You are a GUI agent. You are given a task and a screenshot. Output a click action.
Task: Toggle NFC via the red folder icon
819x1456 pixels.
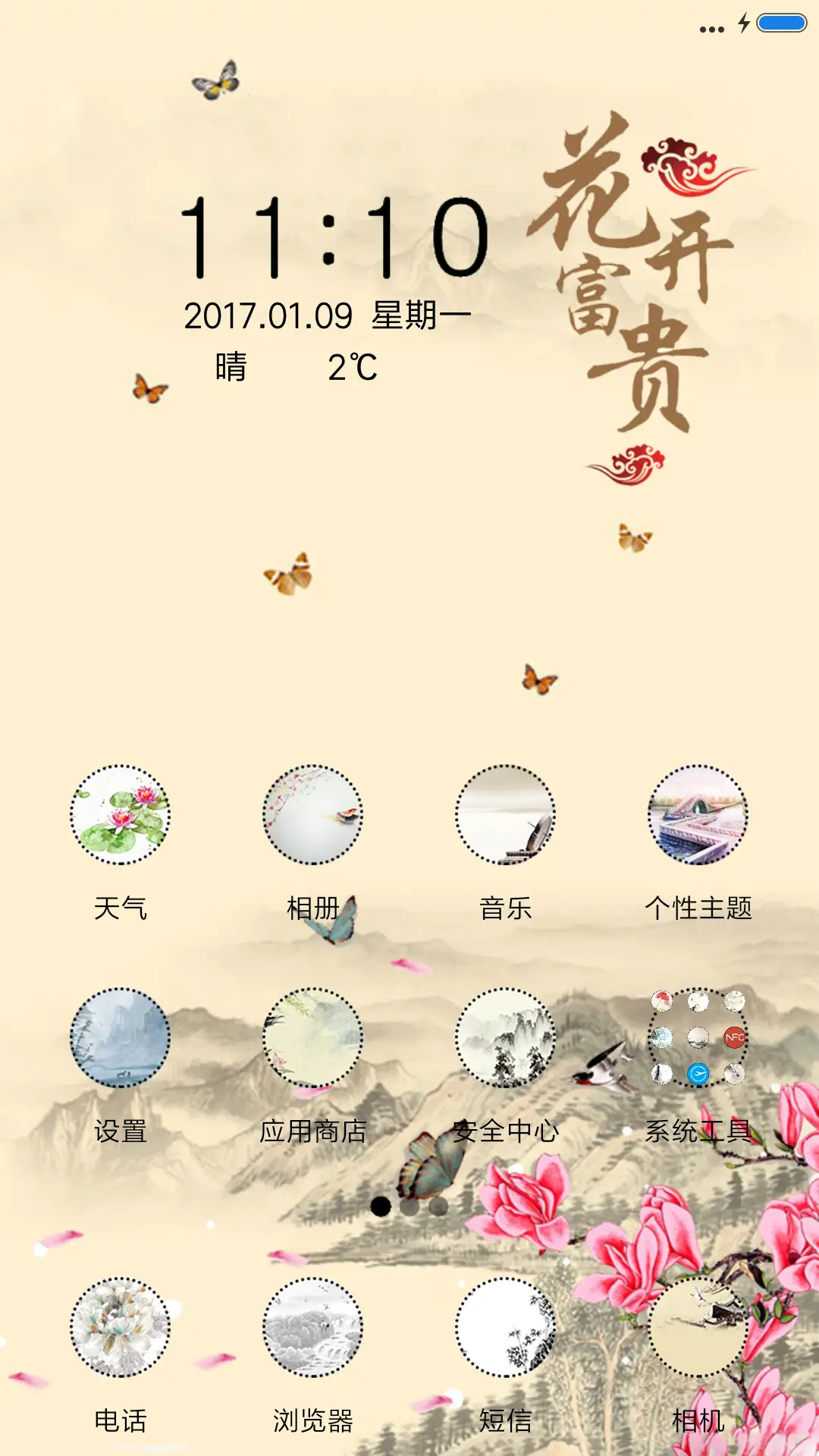pos(734,1037)
